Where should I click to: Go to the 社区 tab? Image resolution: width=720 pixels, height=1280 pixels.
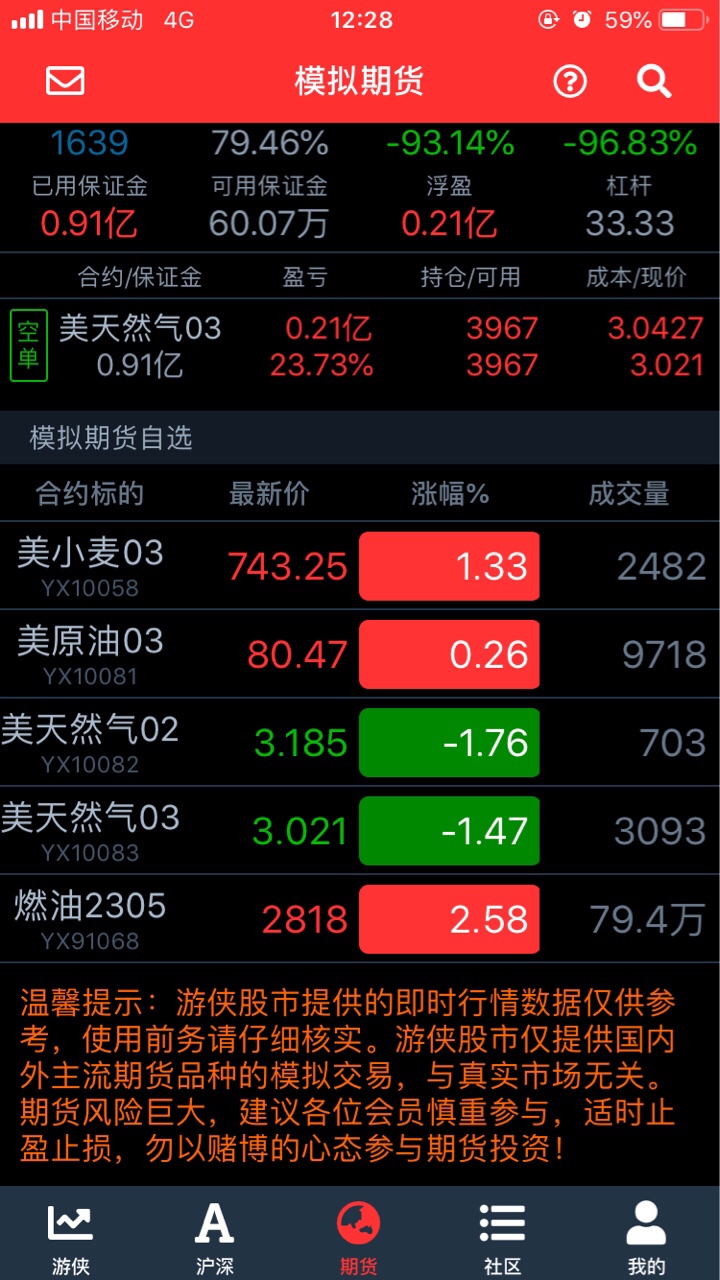click(x=502, y=1237)
